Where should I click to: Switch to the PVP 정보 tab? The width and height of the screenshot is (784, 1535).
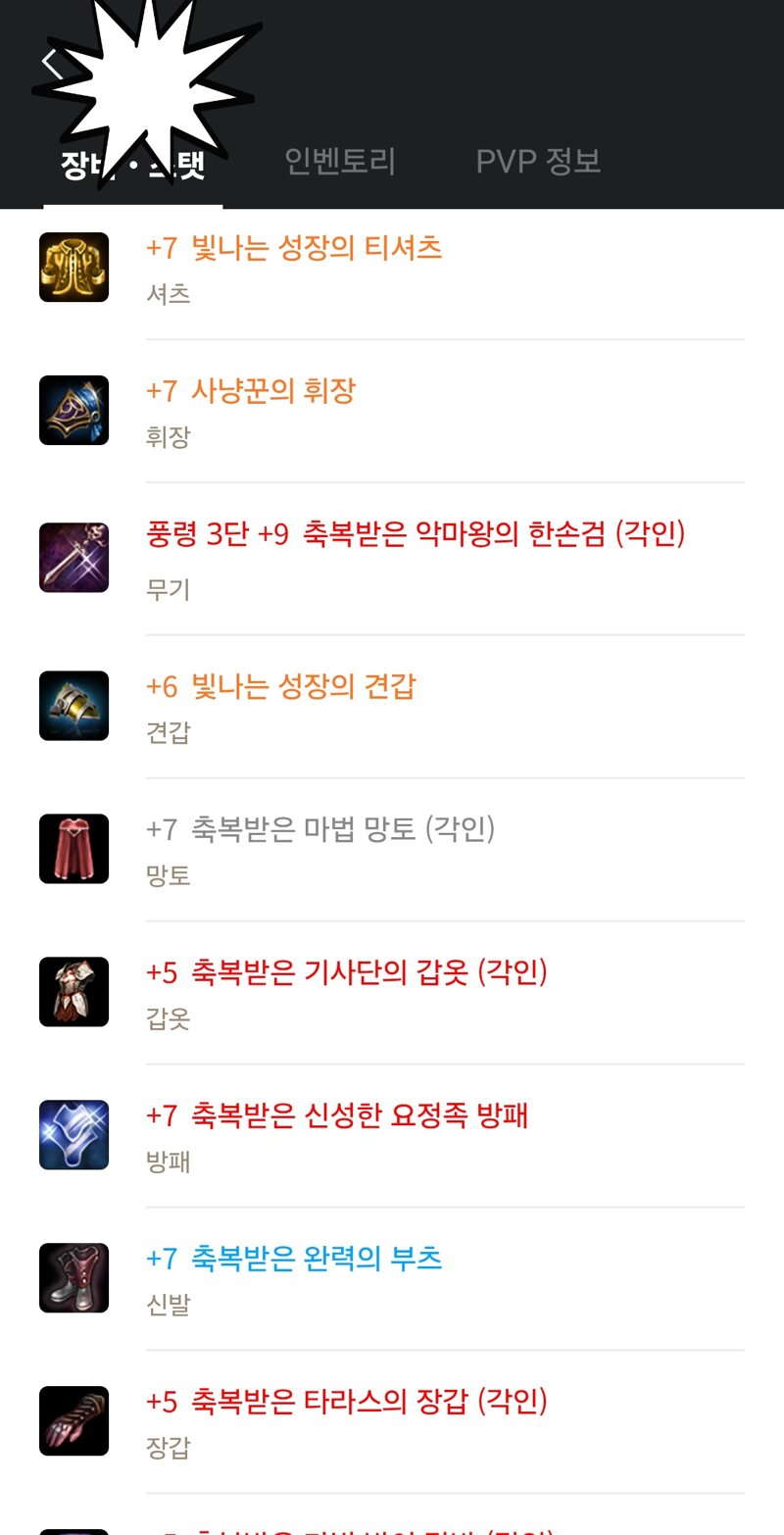click(538, 161)
